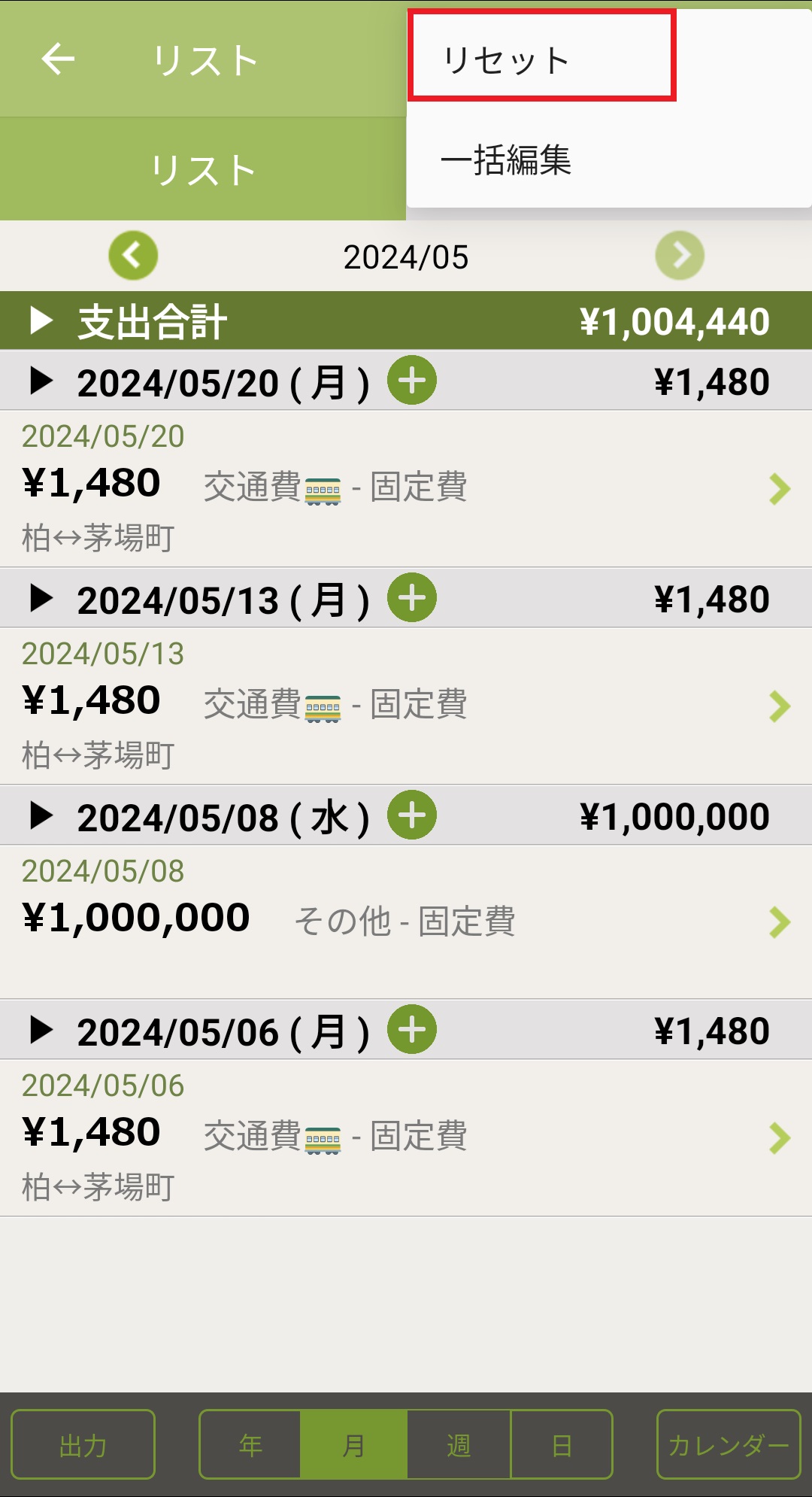
Task: Open the ¥1,000,000 その他 entry
Action: coord(406,921)
